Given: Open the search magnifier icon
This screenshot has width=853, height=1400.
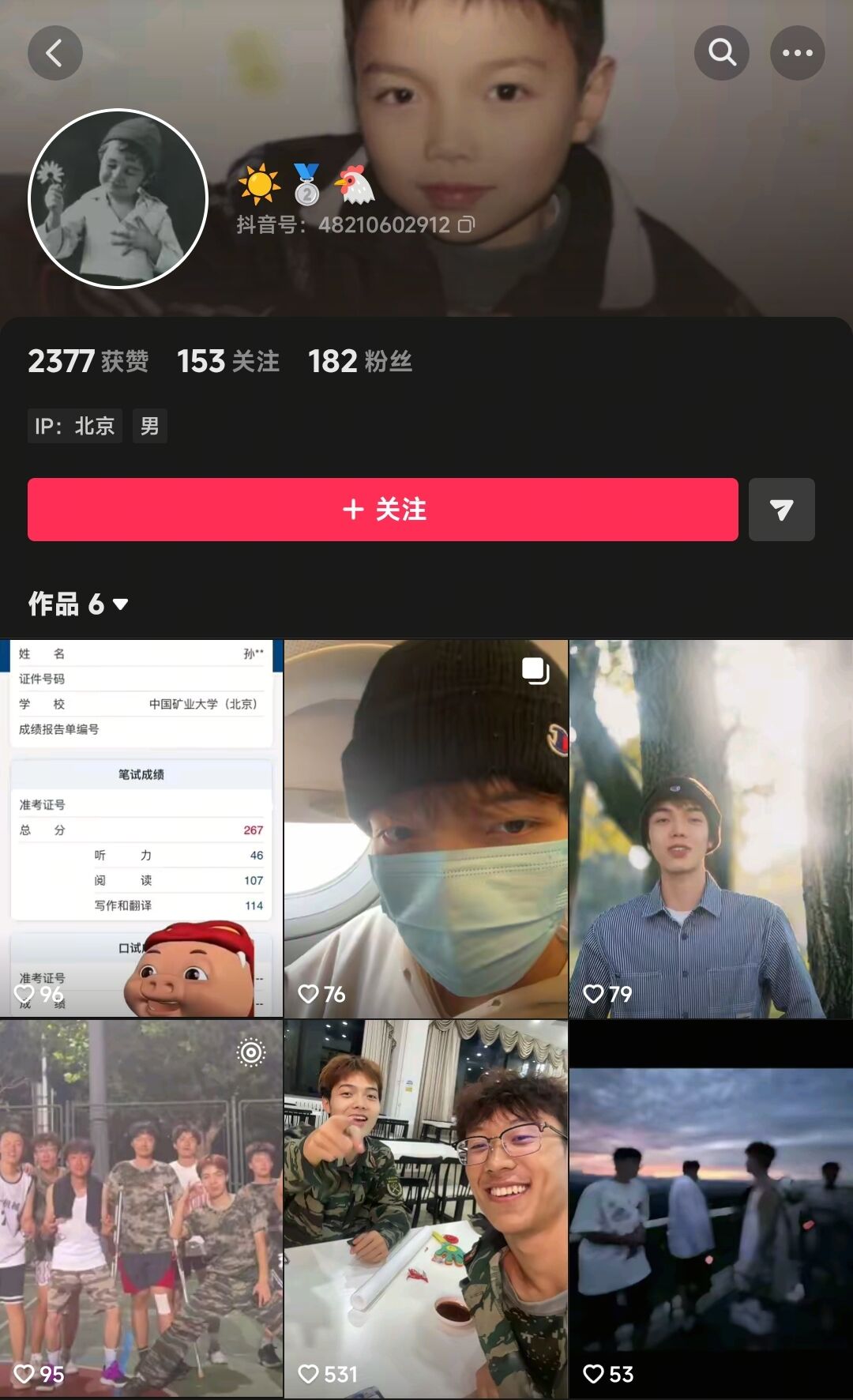Looking at the screenshot, I should (x=722, y=53).
